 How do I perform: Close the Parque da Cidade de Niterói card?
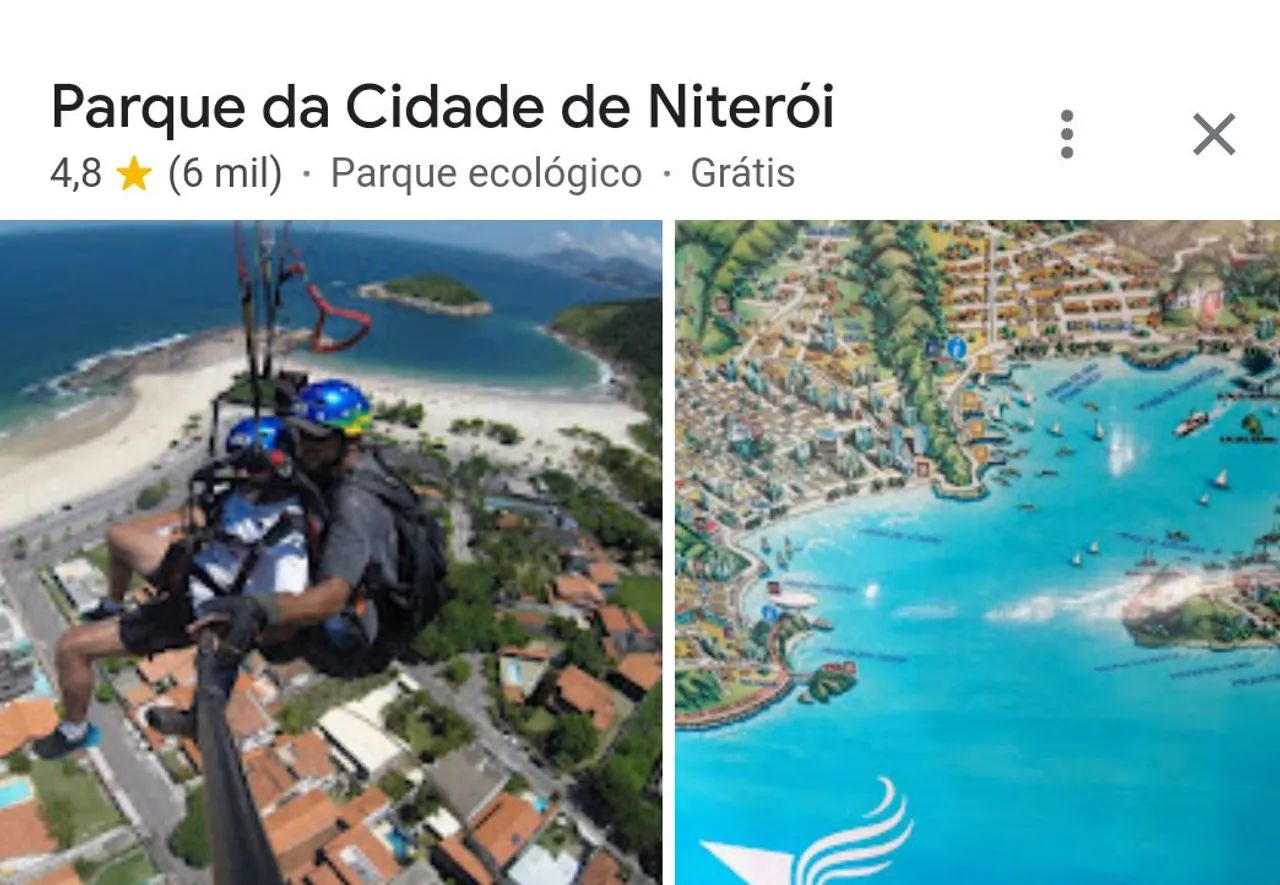pyautogui.click(x=1214, y=134)
